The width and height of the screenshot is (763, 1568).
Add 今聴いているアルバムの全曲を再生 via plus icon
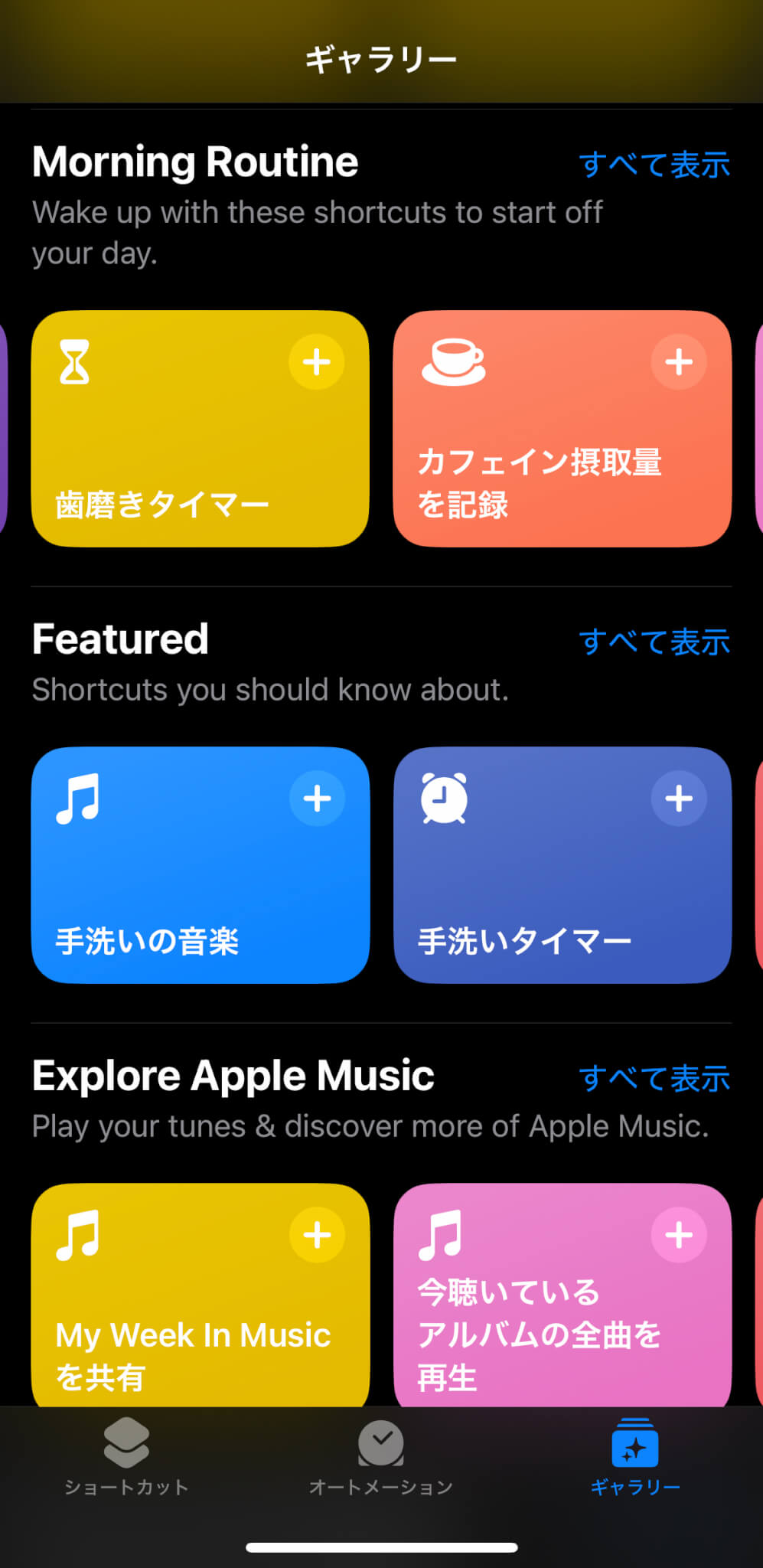click(679, 1235)
